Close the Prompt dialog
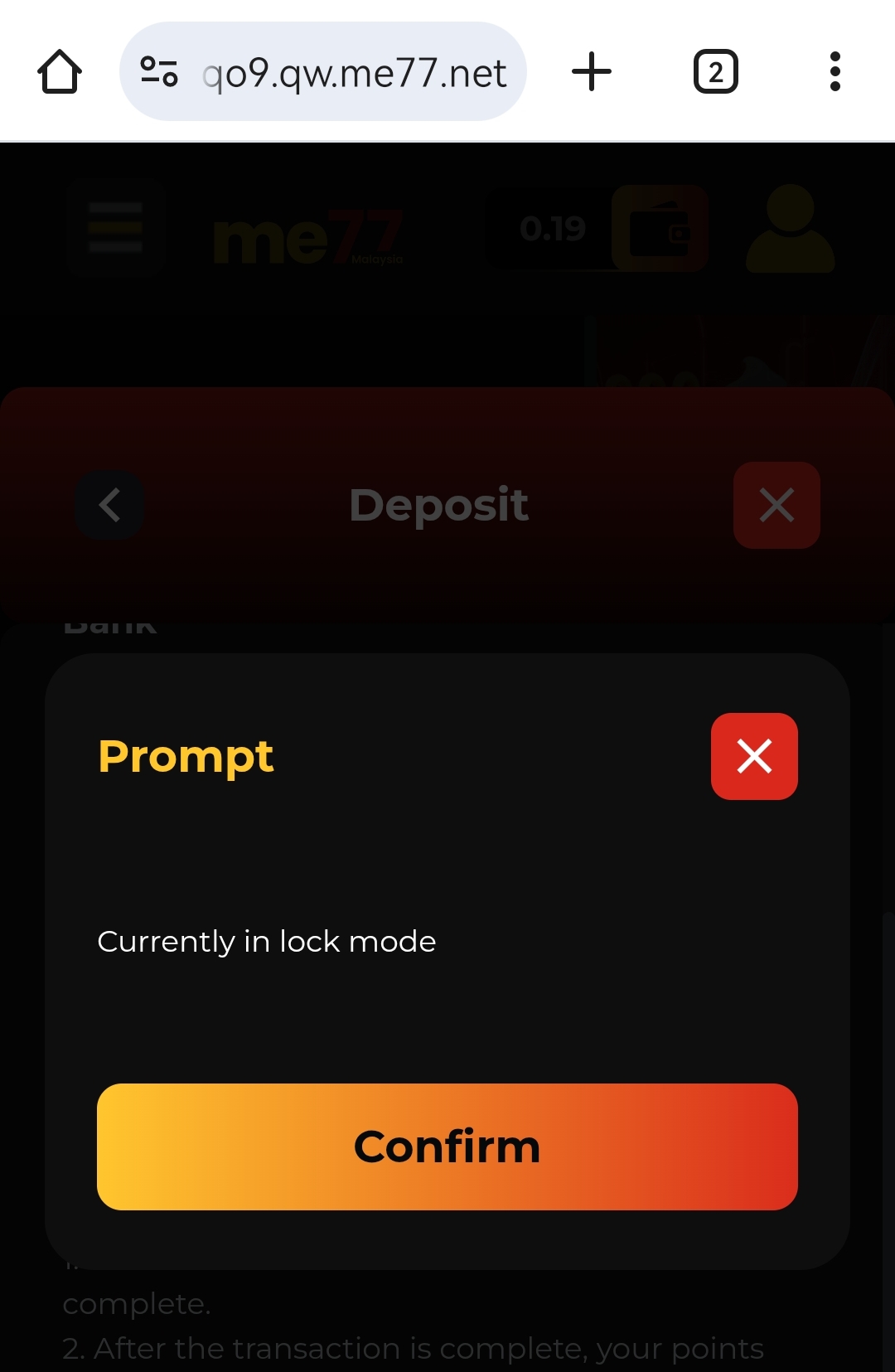The image size is (895, 1372). 753,756
